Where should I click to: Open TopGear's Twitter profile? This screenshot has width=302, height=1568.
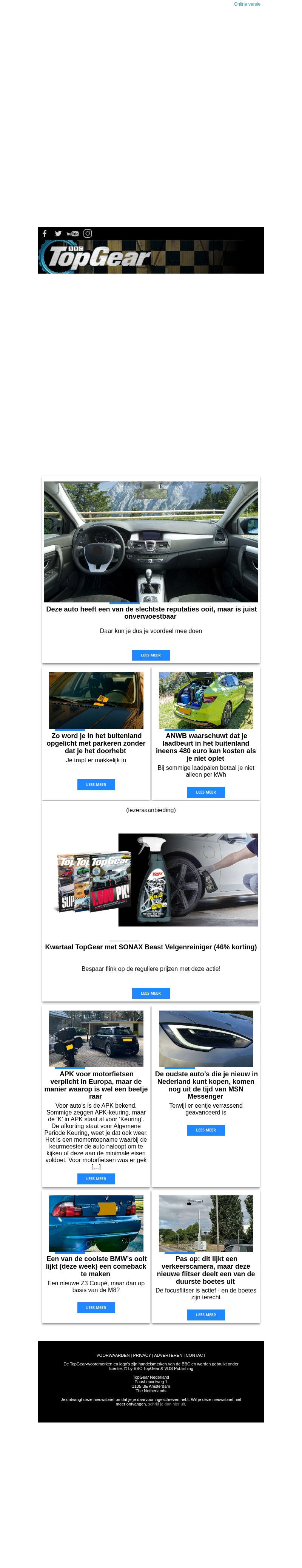click(x=58, y=233)
